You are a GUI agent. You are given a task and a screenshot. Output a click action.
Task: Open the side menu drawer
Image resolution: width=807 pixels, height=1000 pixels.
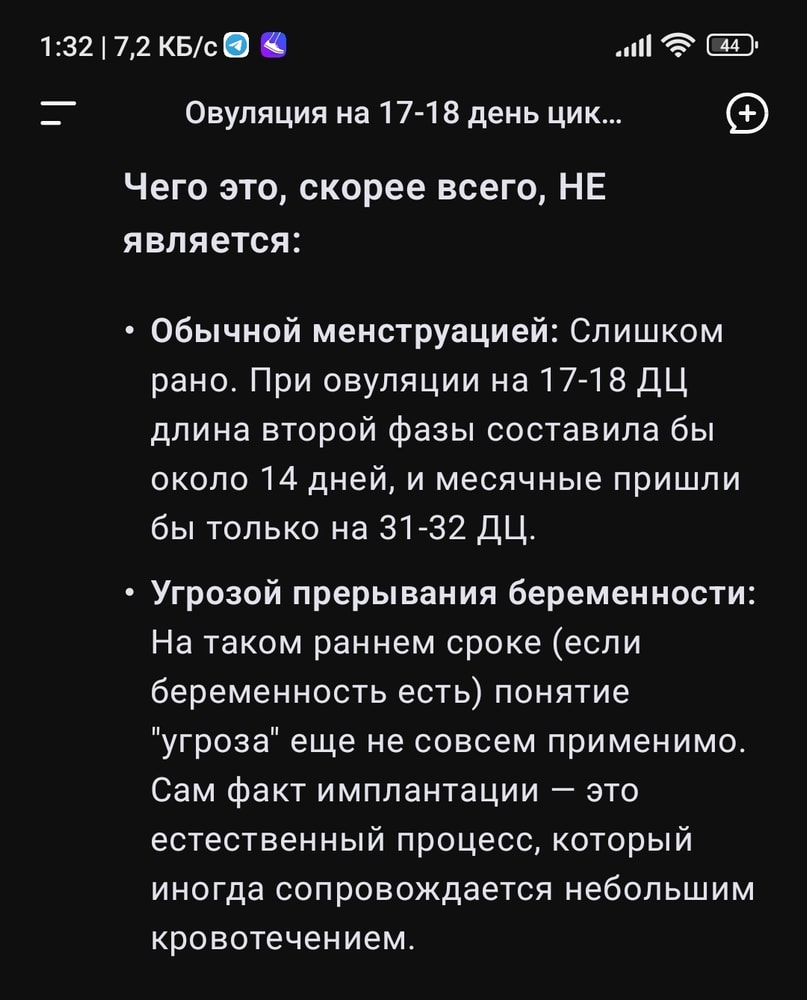(x=58, y=113)
